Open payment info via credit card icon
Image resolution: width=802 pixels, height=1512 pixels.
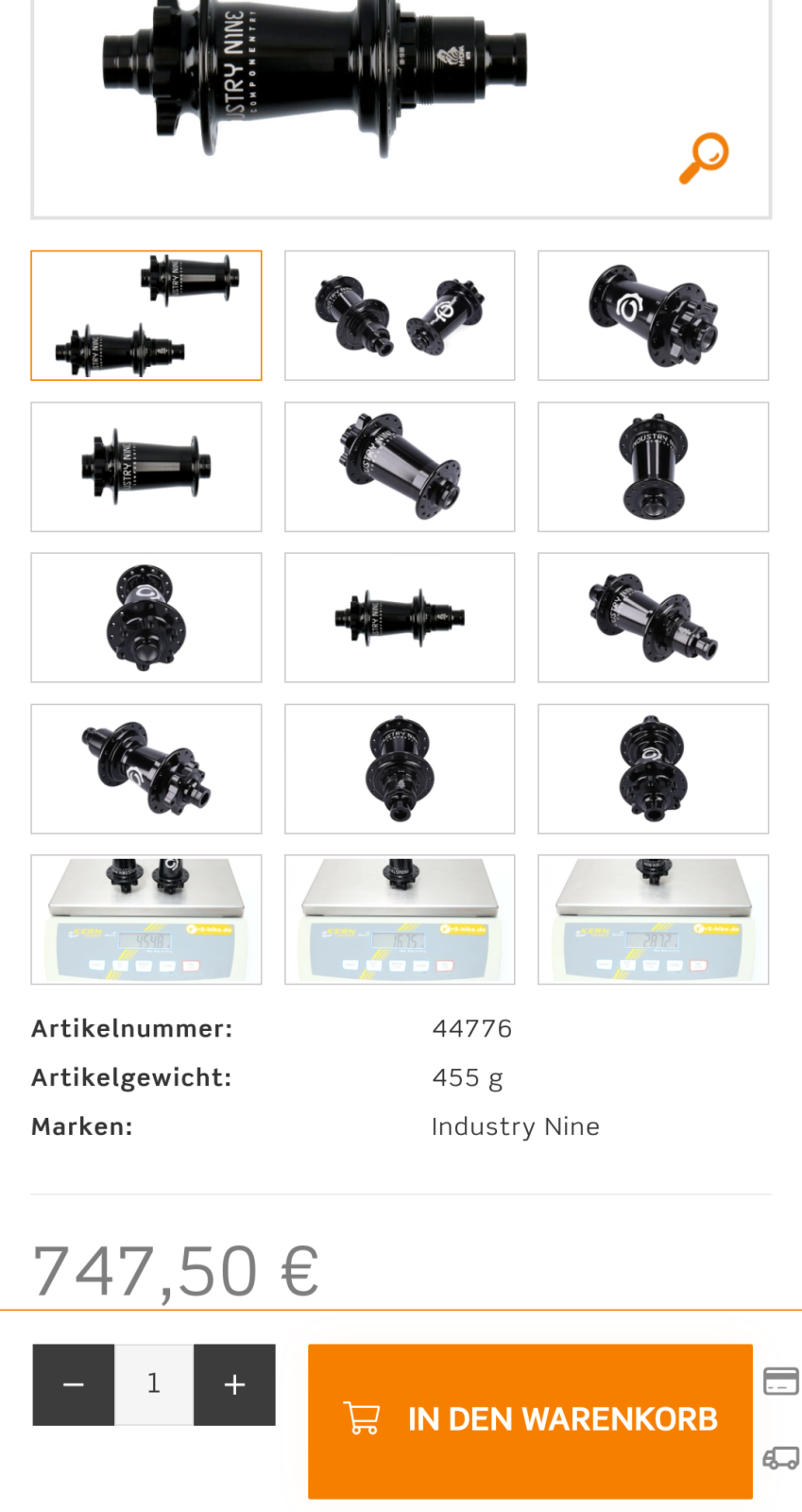(x=781, y=1382)
